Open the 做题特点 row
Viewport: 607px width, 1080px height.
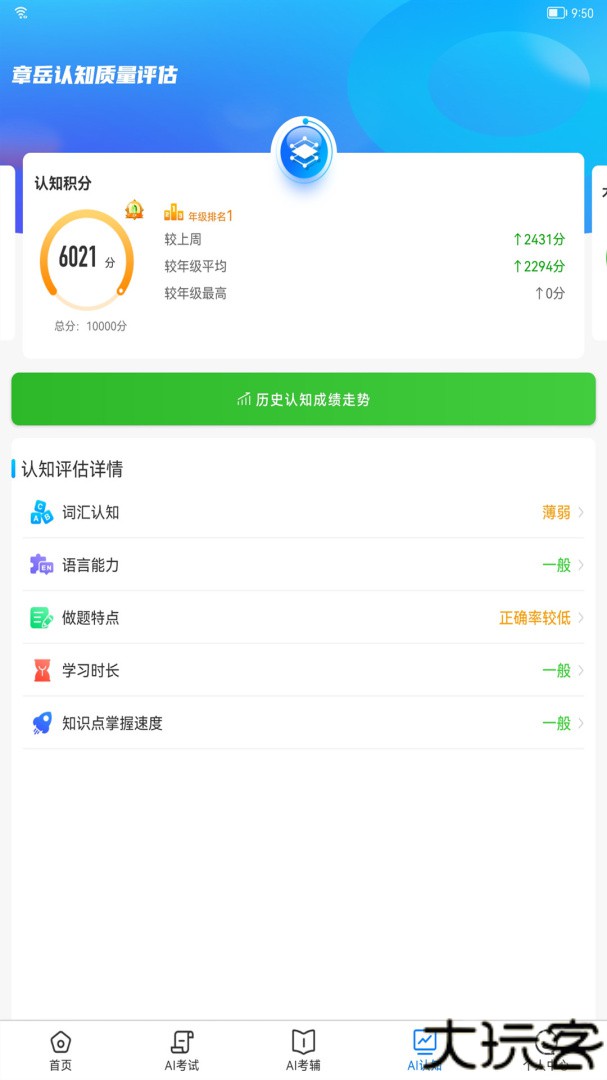pyautogui.click(x=303, y=618)
